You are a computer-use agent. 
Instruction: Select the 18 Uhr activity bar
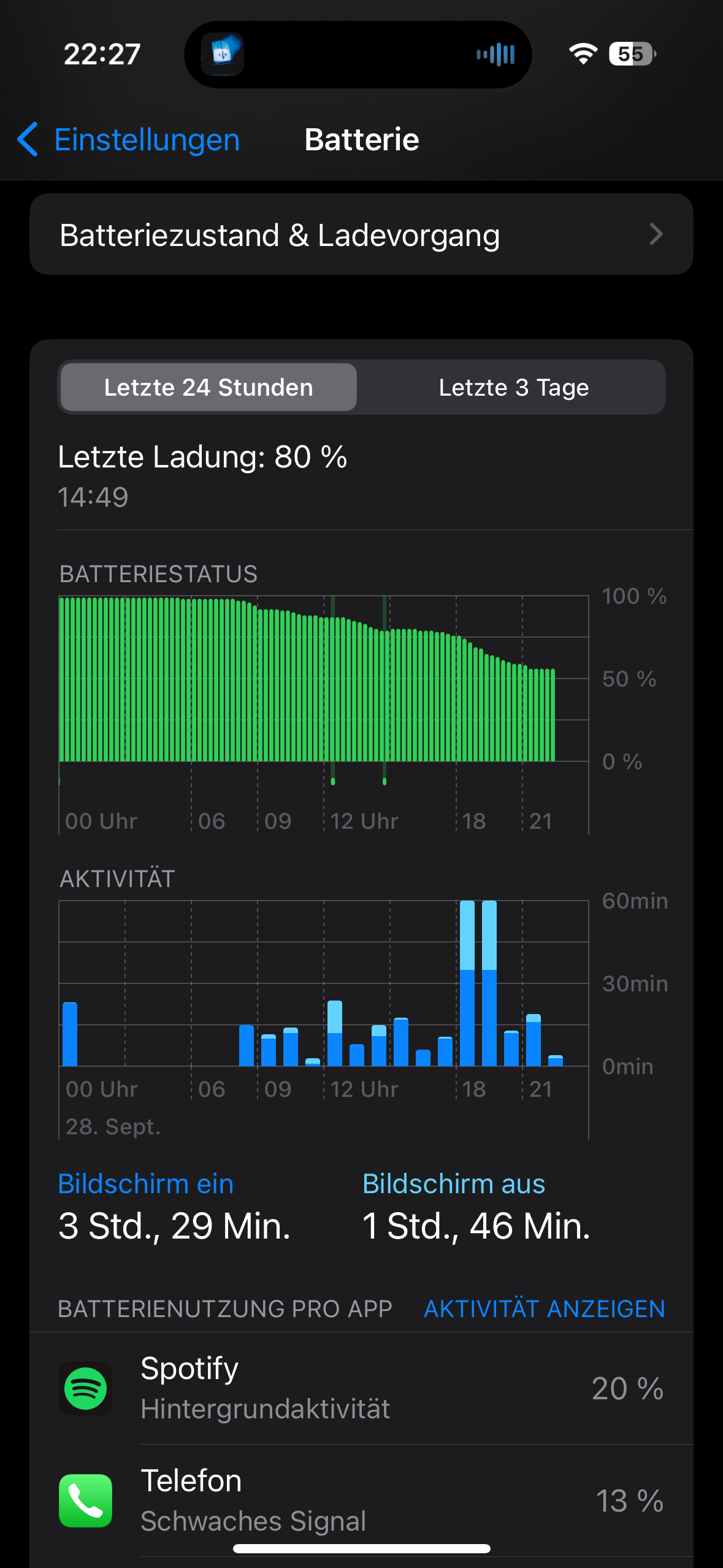tap(467, 983)
